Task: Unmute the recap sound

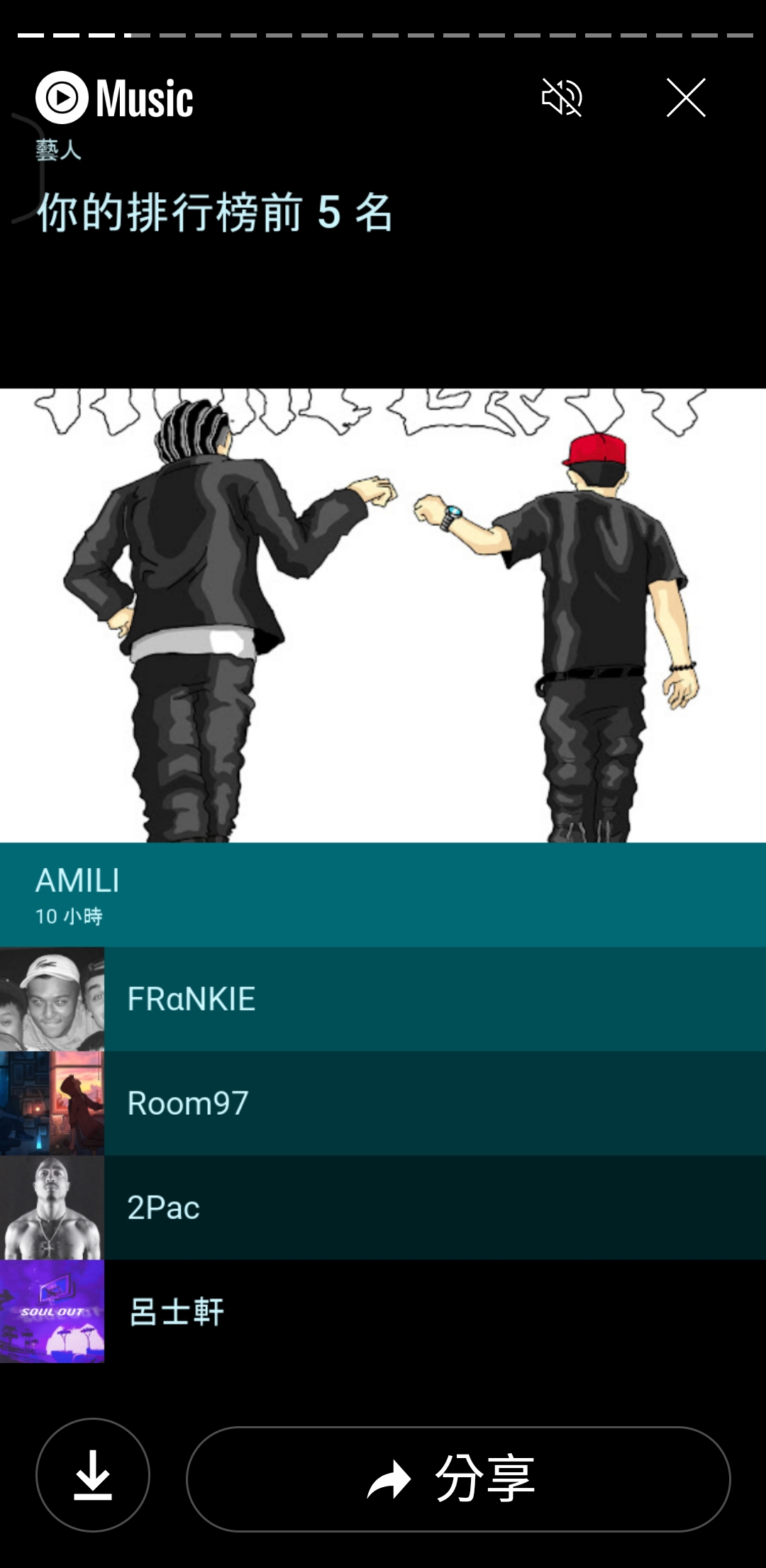Action: coord(562,98)
